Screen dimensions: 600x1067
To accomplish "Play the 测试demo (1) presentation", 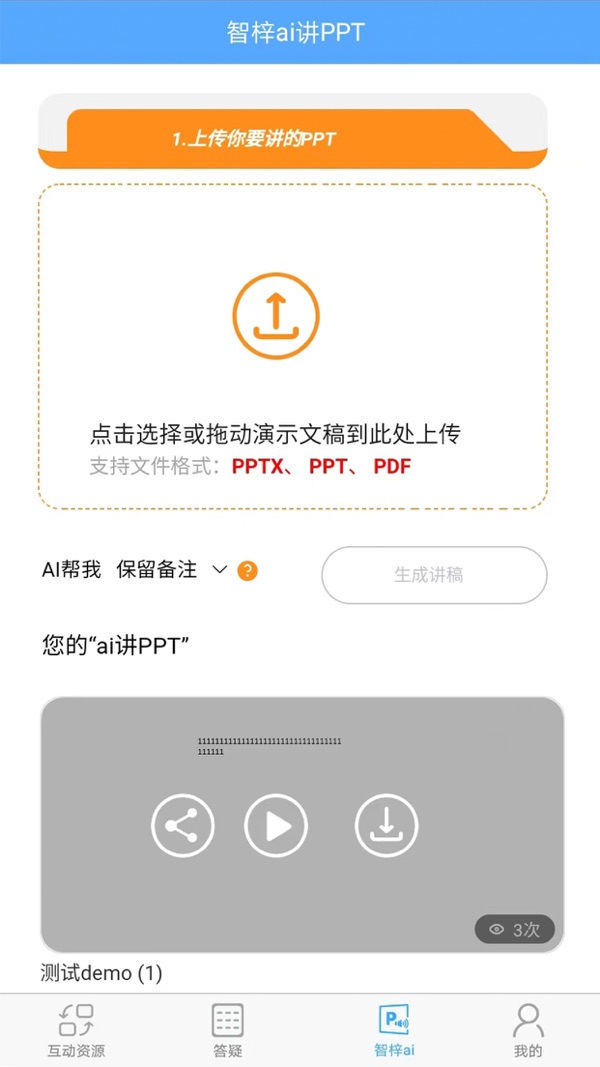I will click(276, 826).
